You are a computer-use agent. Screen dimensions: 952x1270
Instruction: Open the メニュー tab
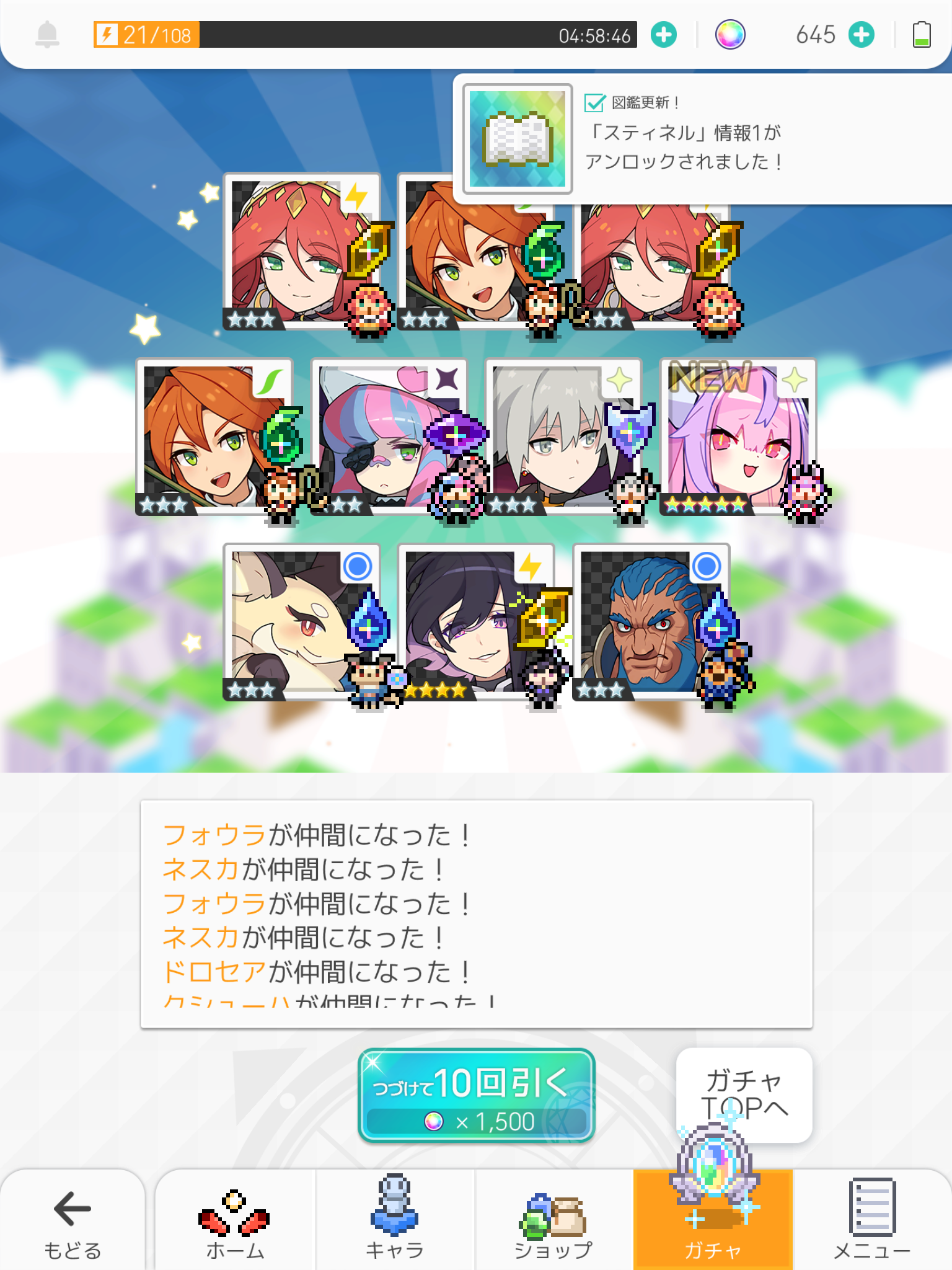coord(872,1222)
